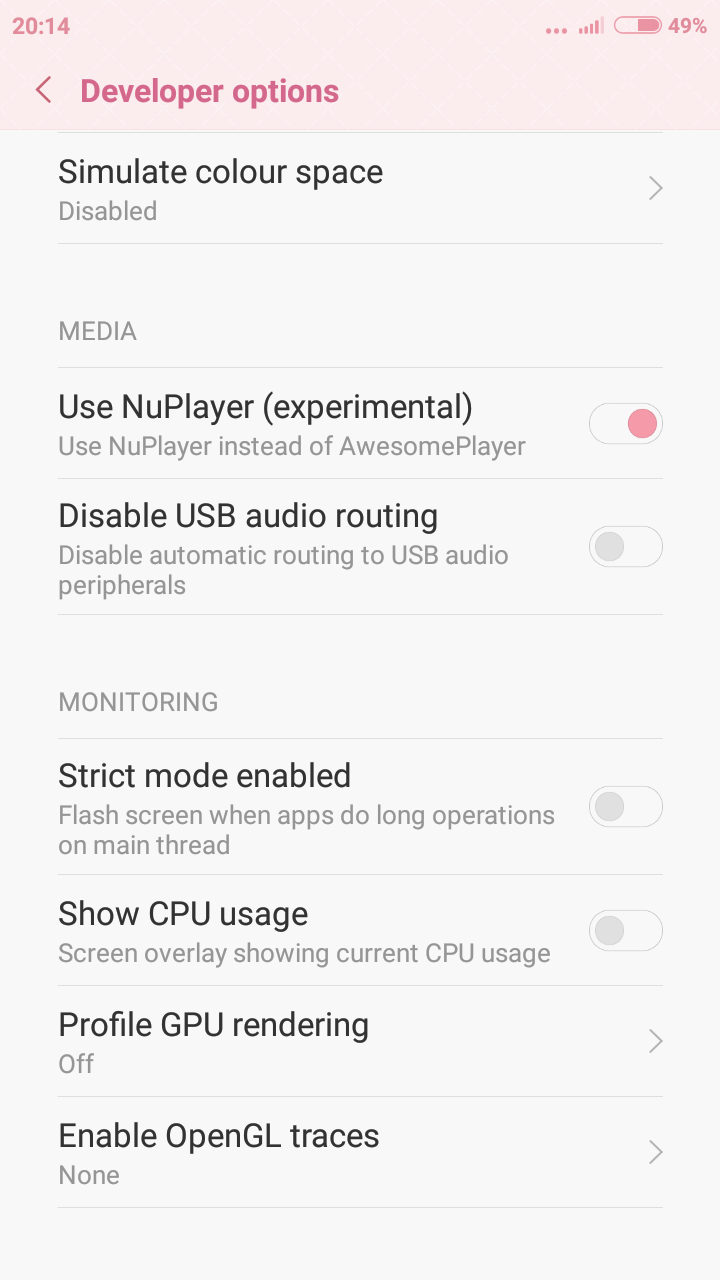Turn off Use NuPlayer (experimental)
720x1280 pixels.
click(x=625, y=424)
